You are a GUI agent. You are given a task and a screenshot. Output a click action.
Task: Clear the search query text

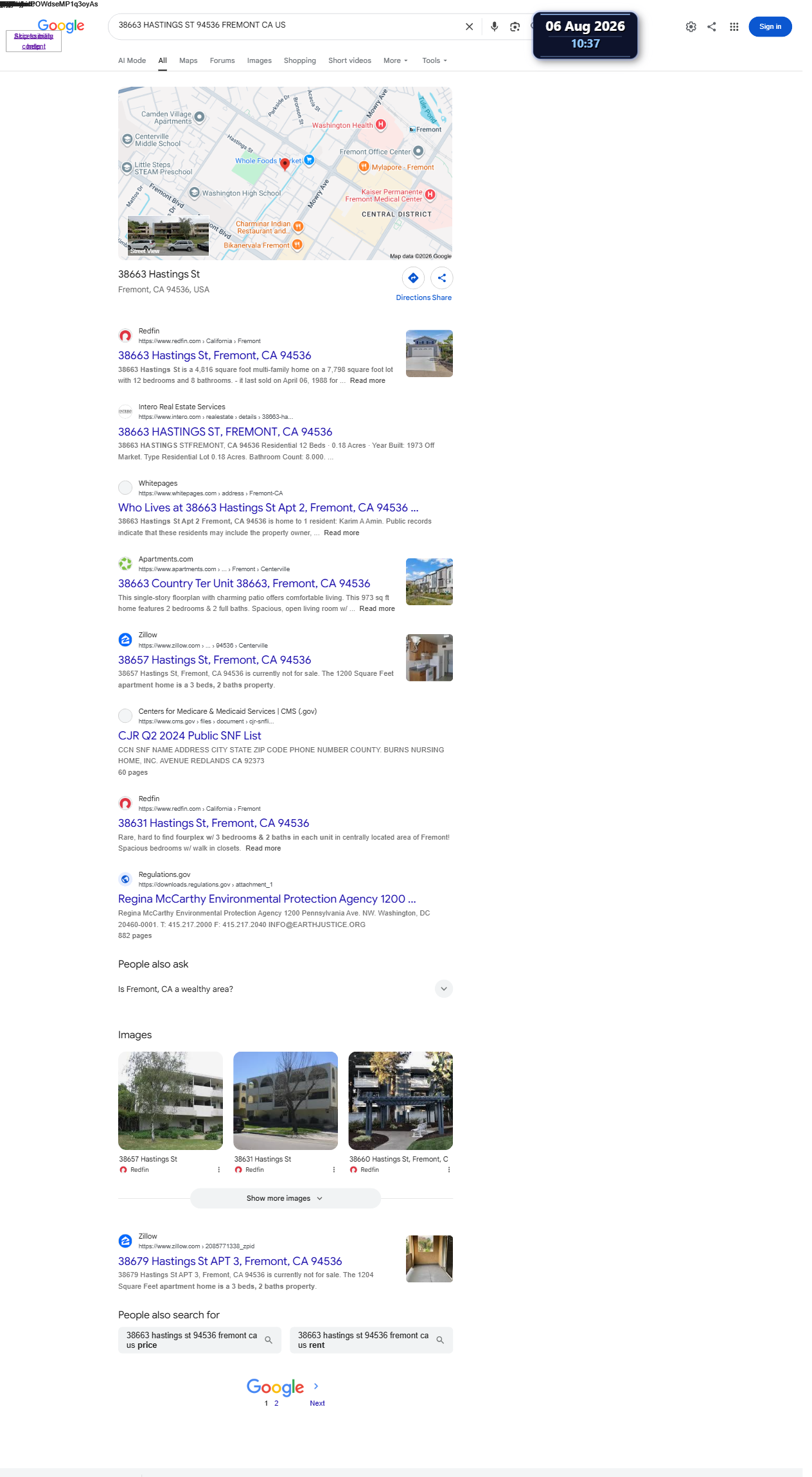469,27
